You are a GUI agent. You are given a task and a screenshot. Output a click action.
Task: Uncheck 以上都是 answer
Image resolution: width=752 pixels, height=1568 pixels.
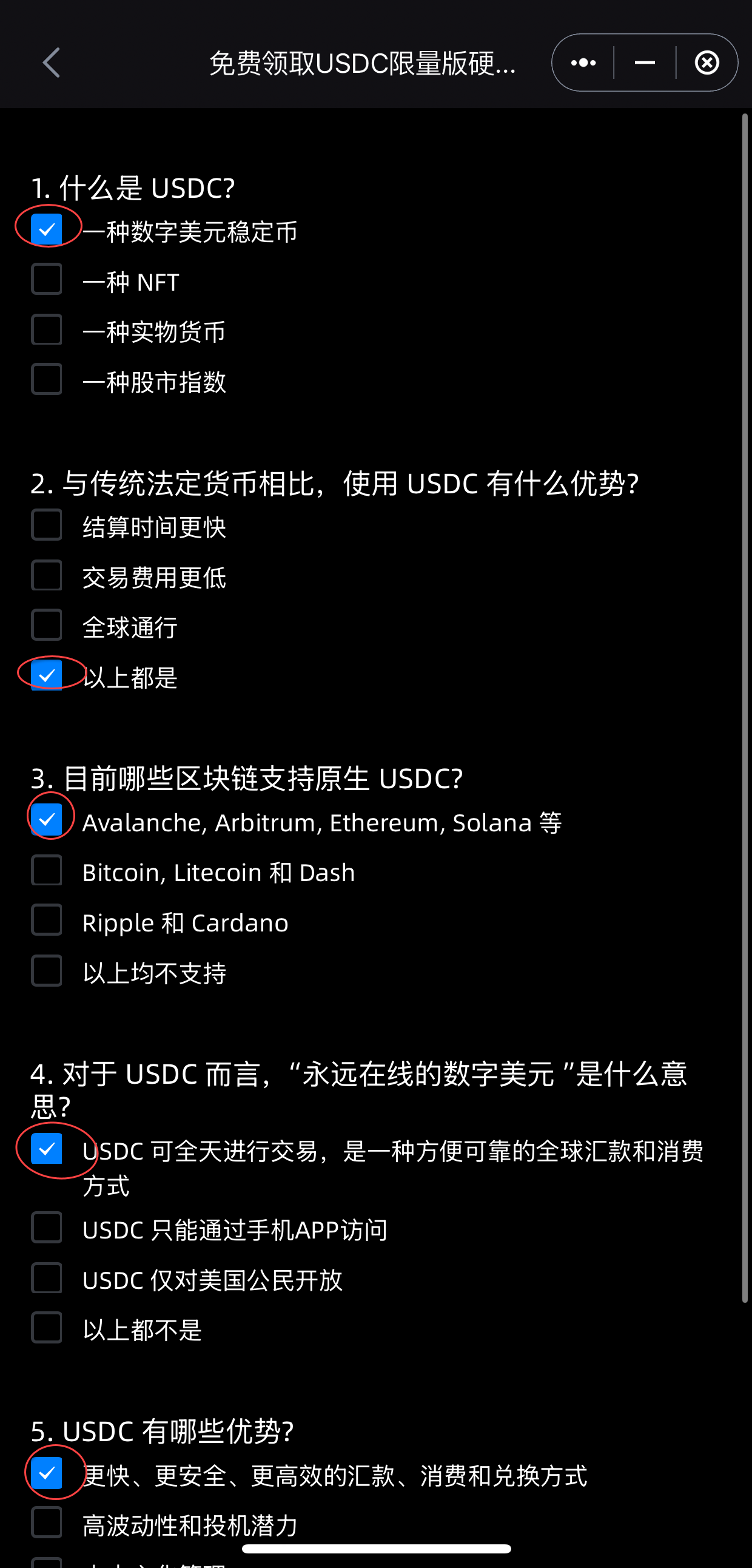coord(47,675)
